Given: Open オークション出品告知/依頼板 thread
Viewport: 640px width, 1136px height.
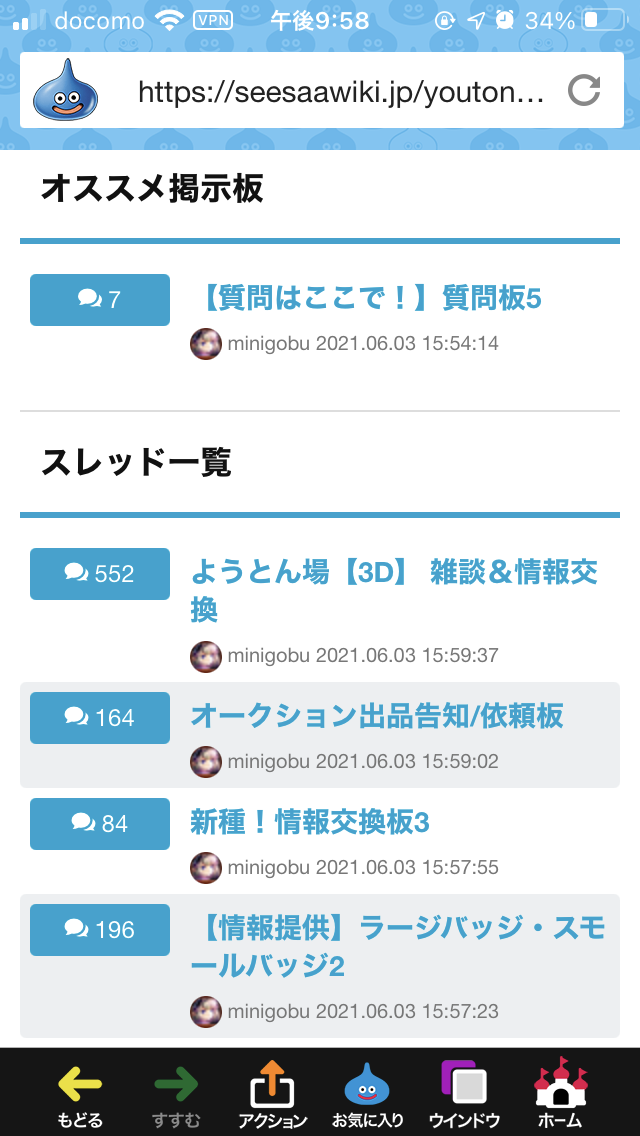Looking at the screenshot, I should coord(377,716).
